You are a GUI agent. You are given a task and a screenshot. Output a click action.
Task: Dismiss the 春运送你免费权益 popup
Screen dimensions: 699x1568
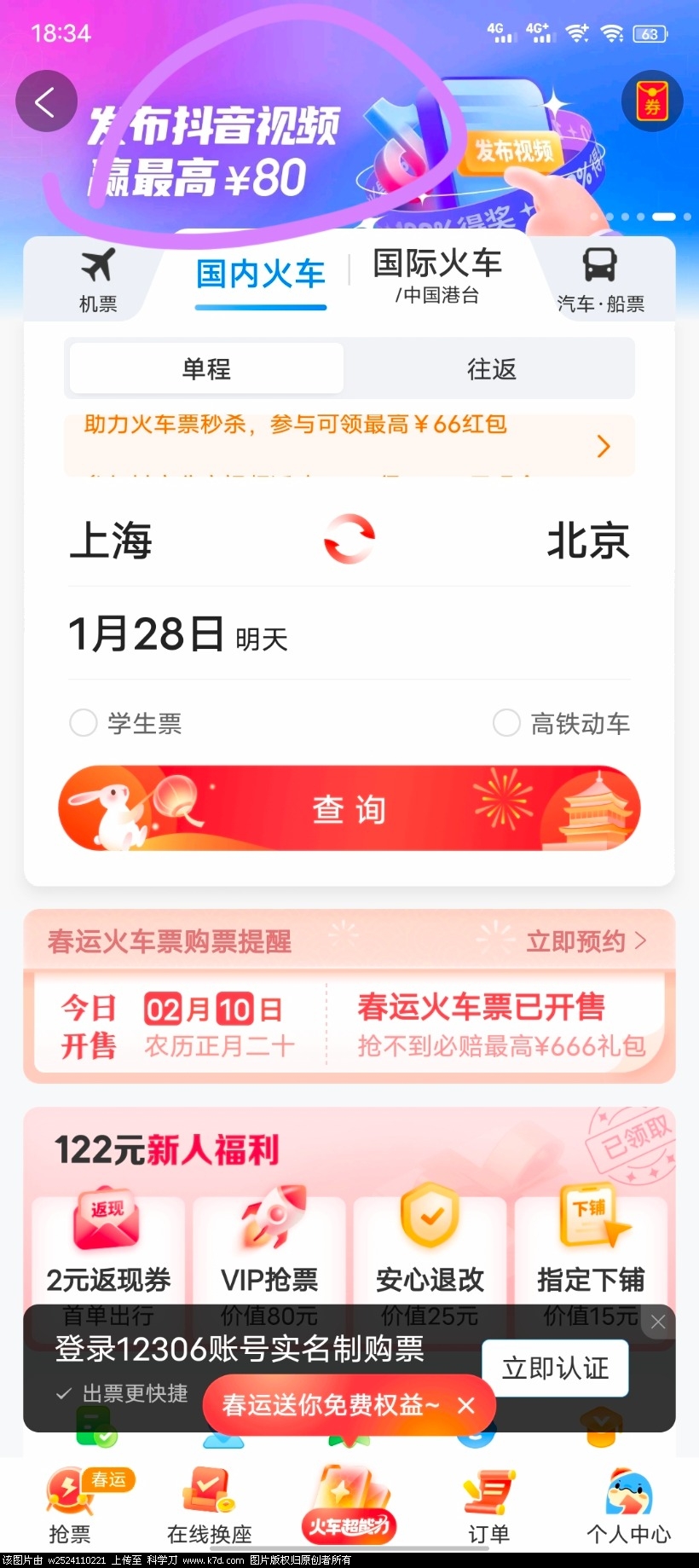(466, 1405)
